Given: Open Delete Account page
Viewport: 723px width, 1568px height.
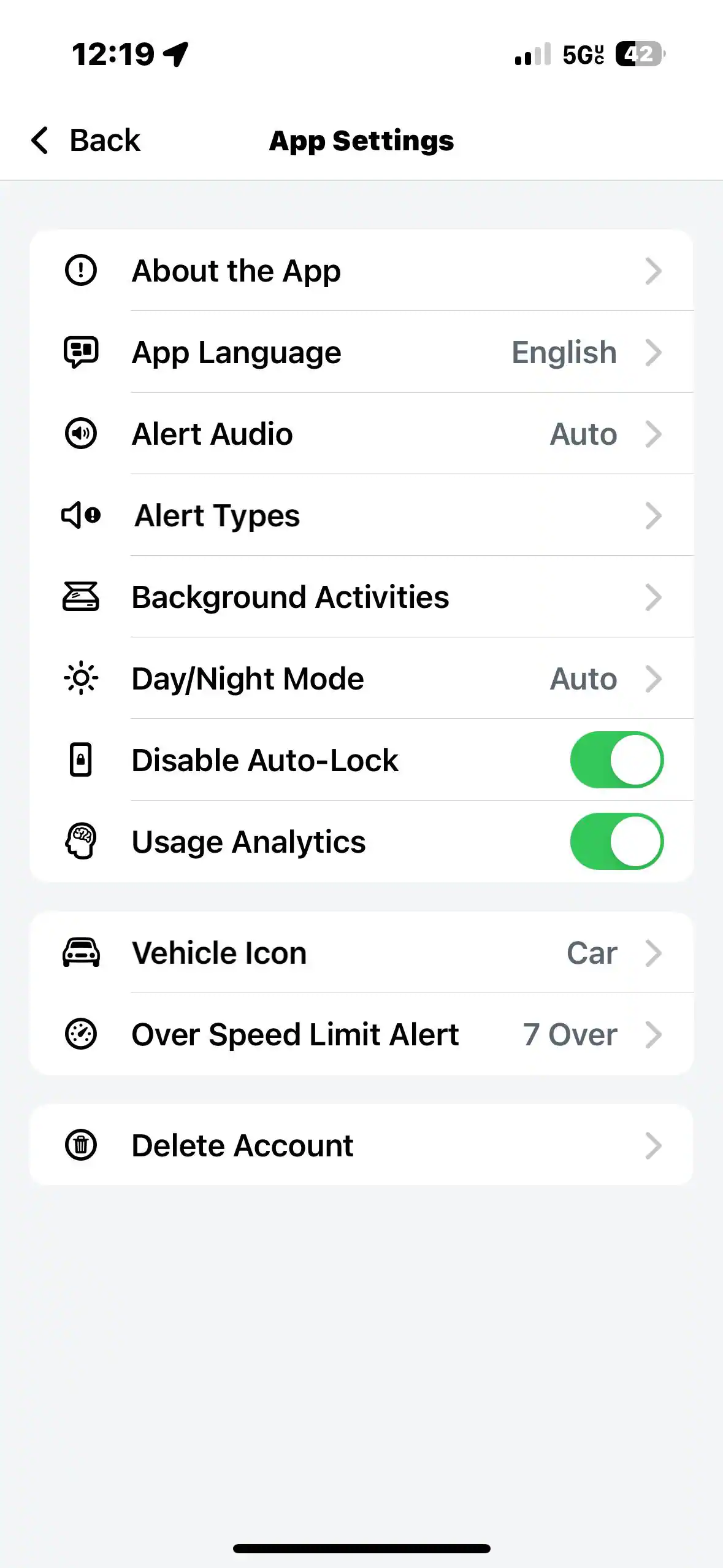Looking at the screenshot, I should pyautogui.click(x=361, y=1145).
